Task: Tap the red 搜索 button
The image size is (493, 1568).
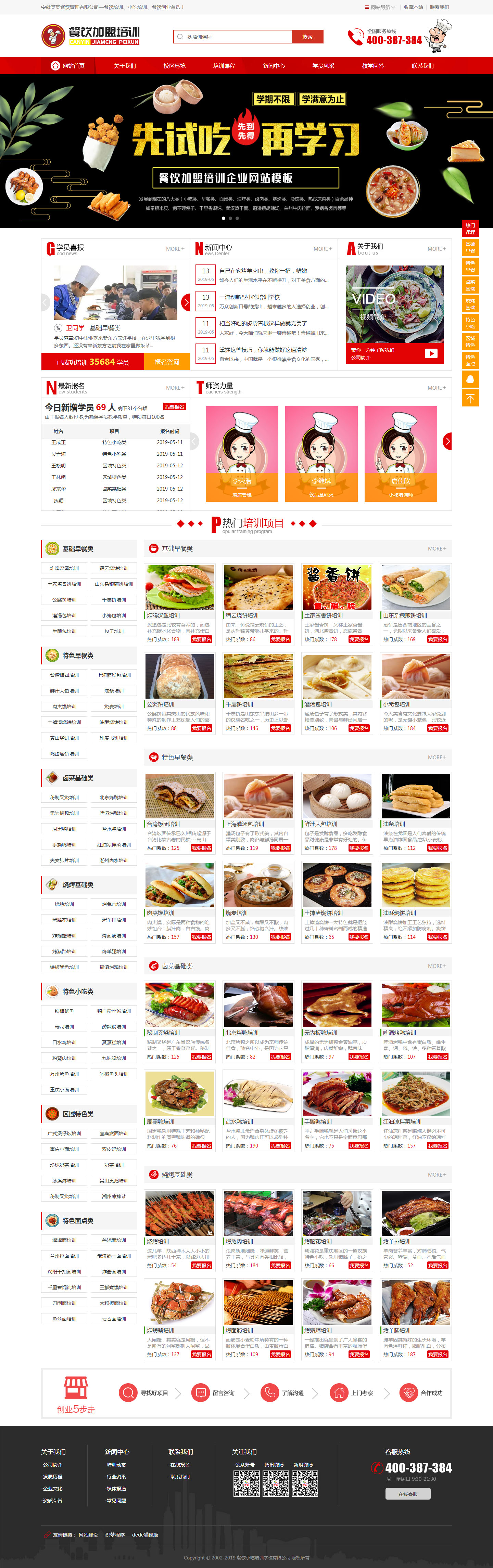Action: point(307,37)
